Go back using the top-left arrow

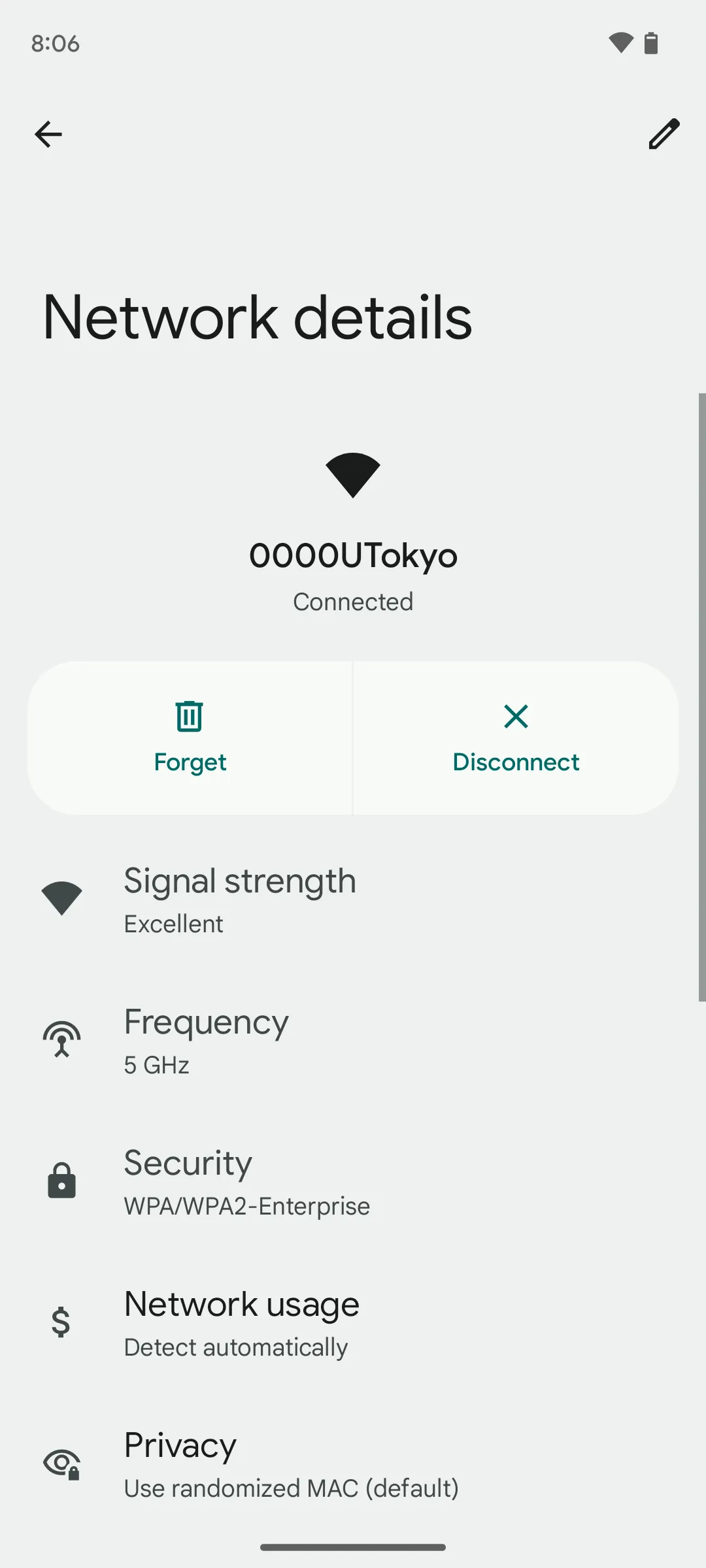tap(48, 135)
